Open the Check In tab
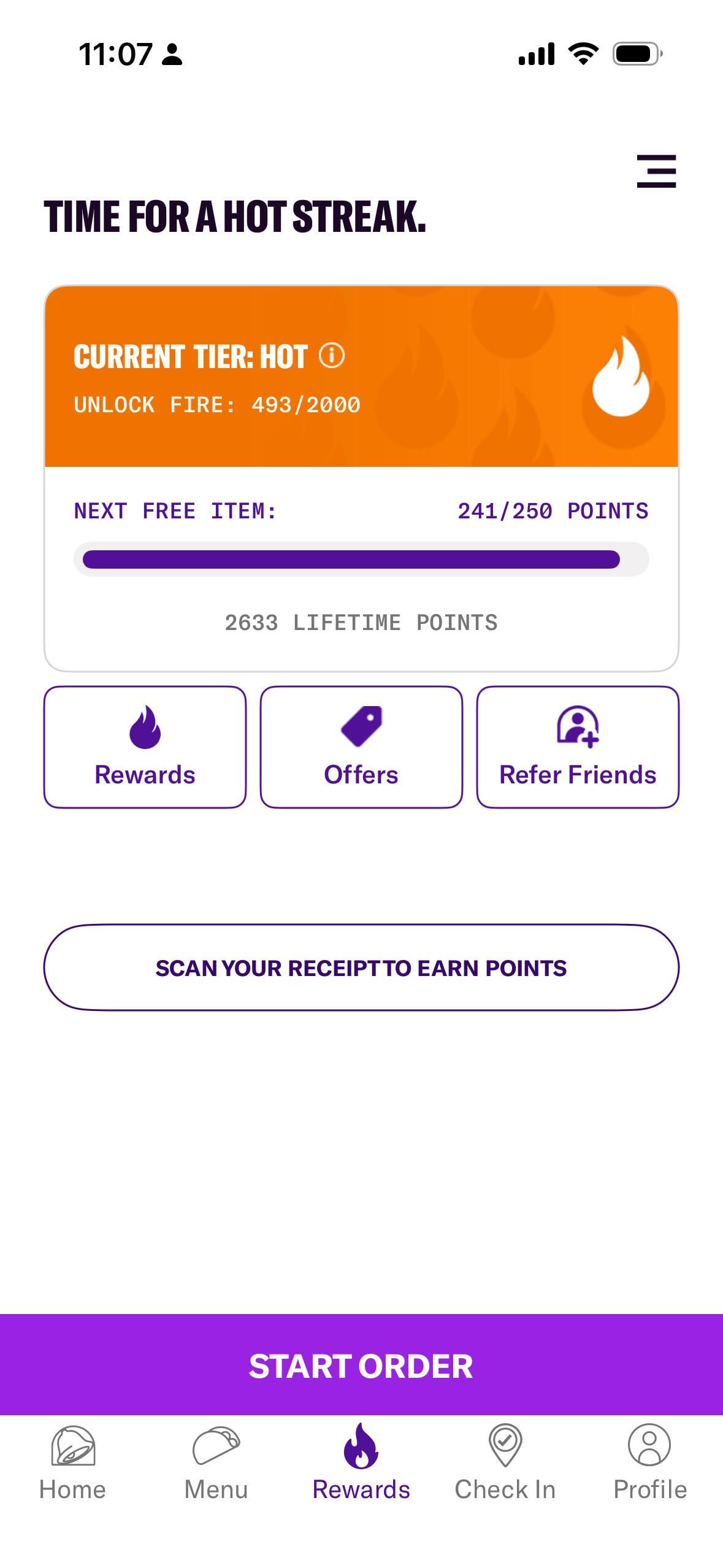This screenshot has height=1568, width=723. coord(505,1462)
